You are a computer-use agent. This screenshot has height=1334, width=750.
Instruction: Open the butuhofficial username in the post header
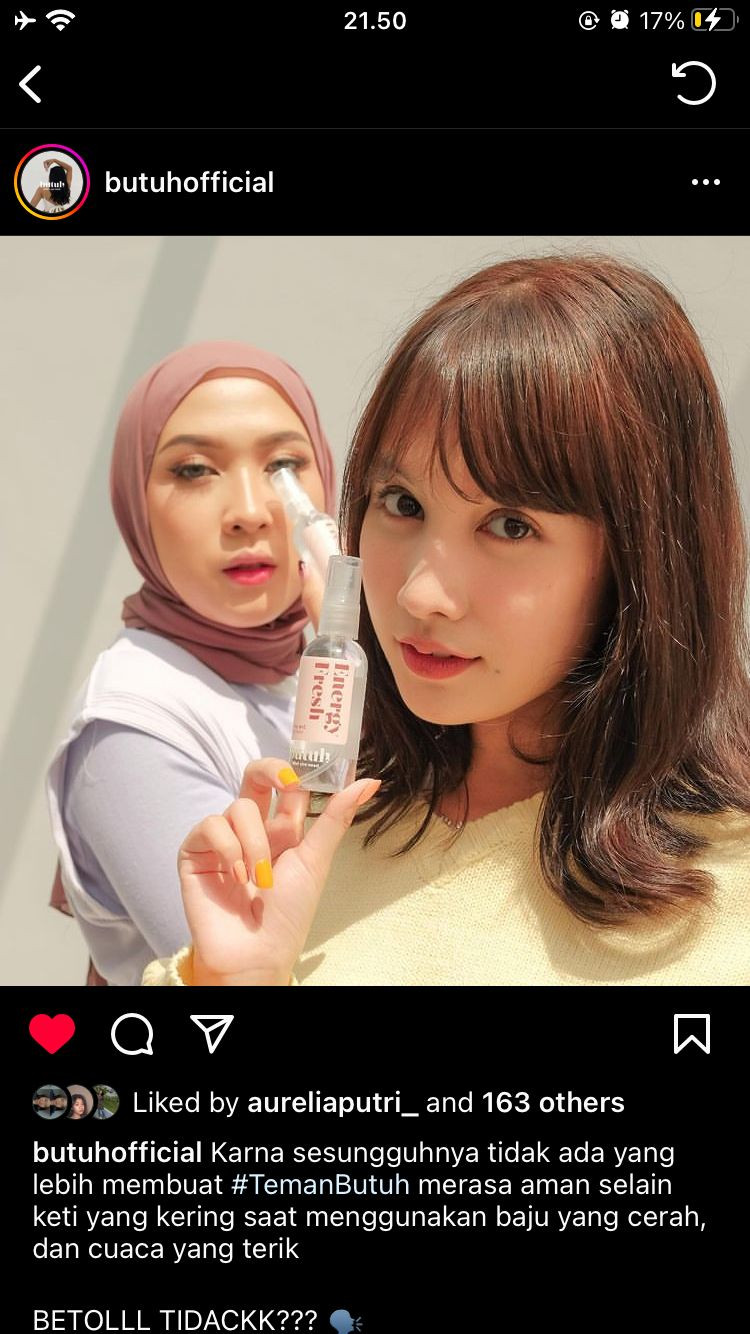pyautogui.click(x=189, y=182)
